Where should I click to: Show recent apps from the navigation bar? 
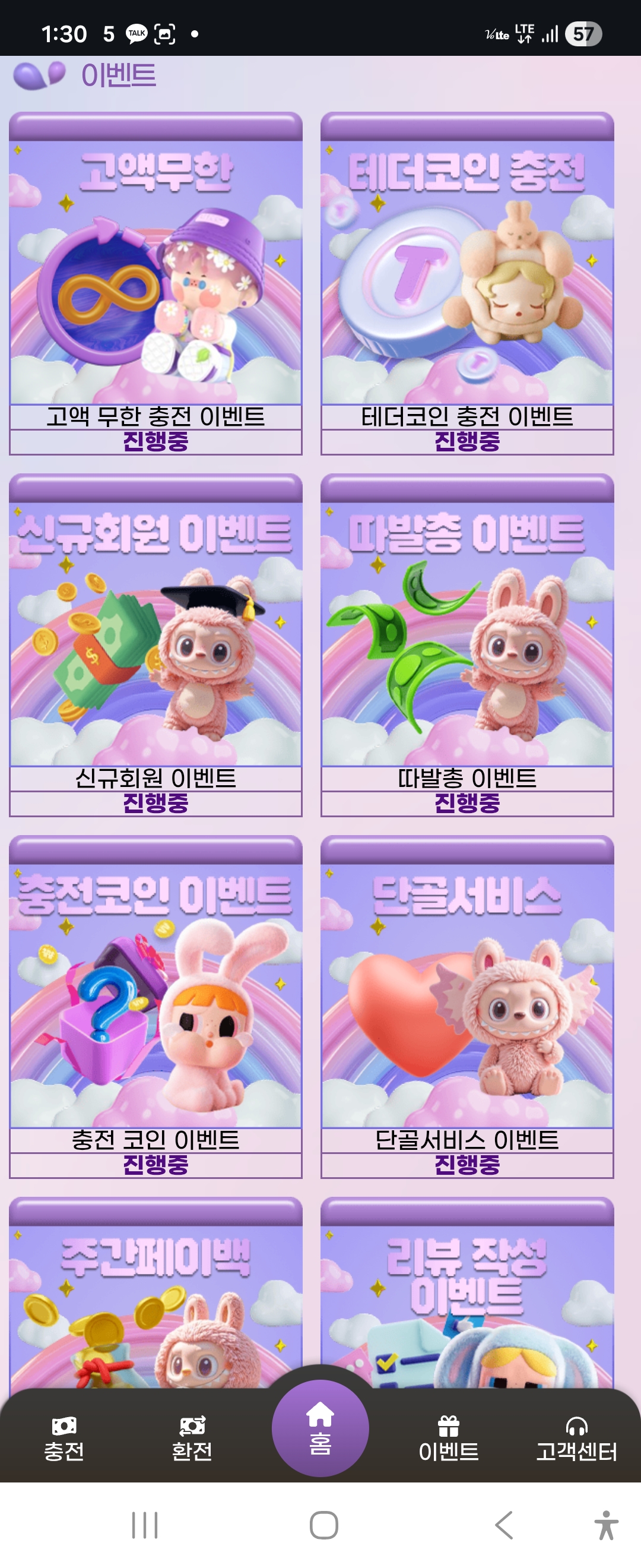pos(145,1525)
